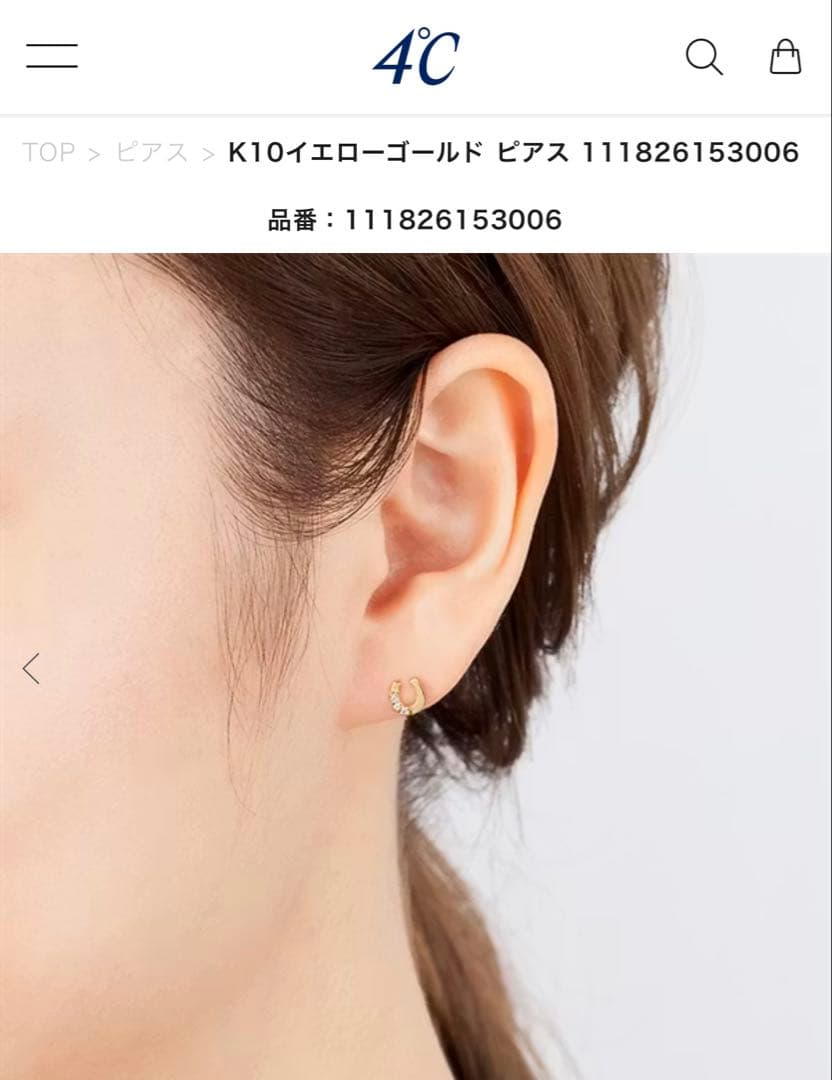Viewport: 832px width, 1080px height.
Task: Click the TOP menu entry in breadcrumbs
Action: 49,151
